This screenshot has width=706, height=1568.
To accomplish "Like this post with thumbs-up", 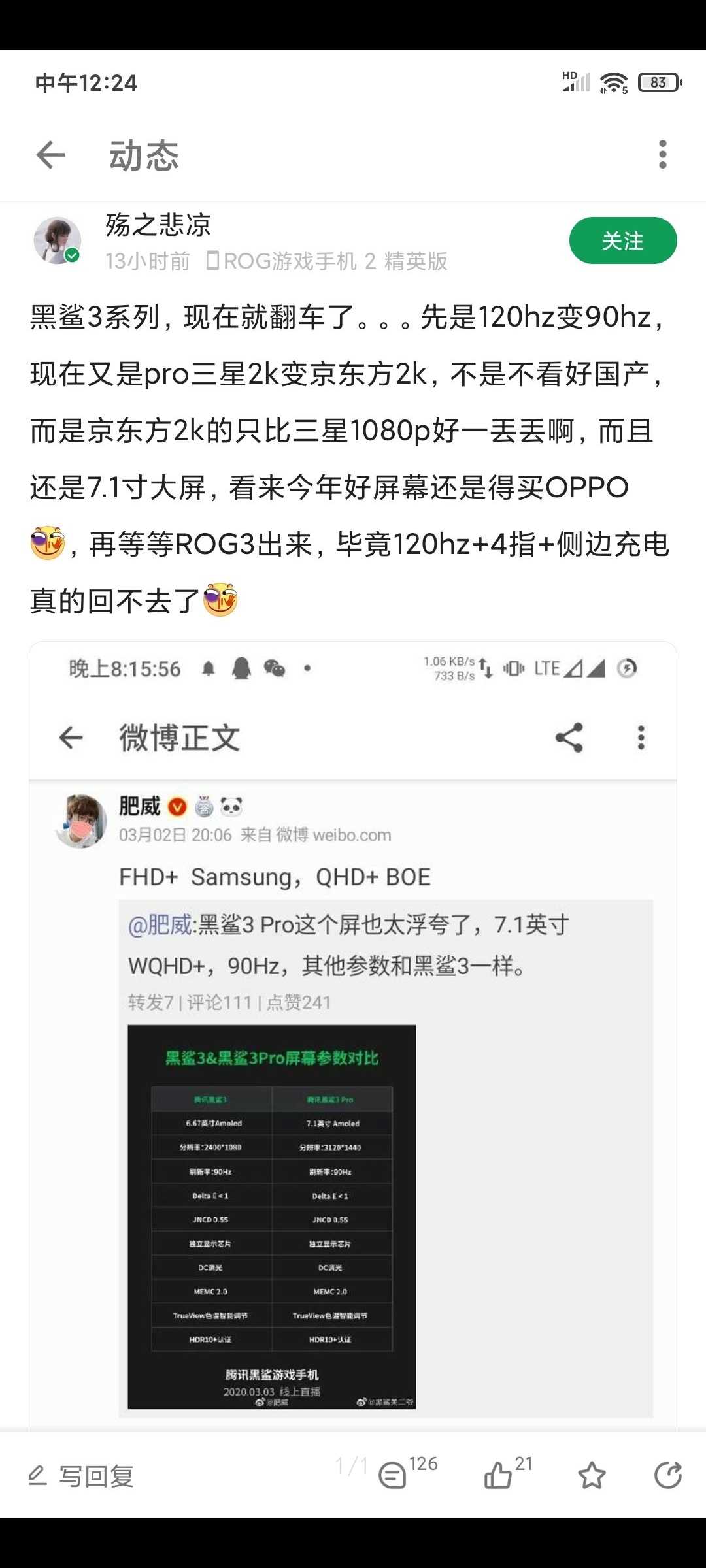I will point(508,1473).
